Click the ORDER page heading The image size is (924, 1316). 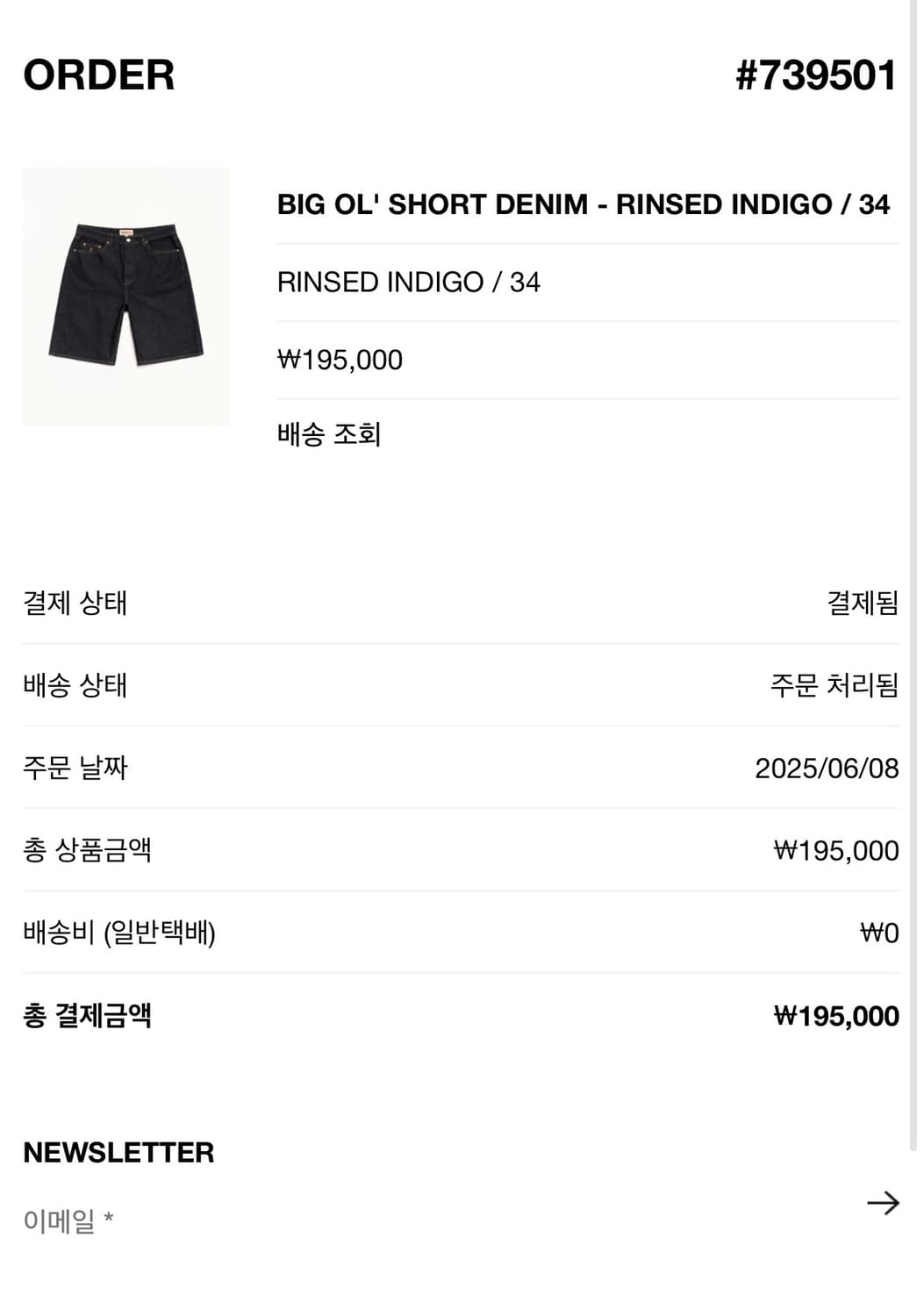[x=99, y=77]
